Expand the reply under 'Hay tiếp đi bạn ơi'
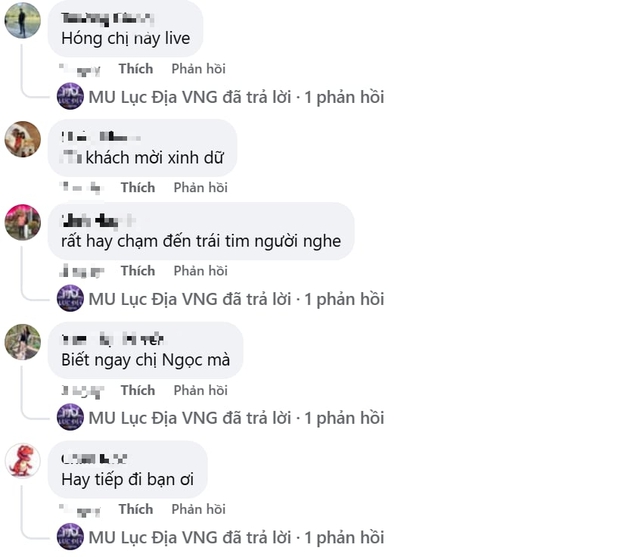The height and width of the screenshot is (557, 640). [x=235, y=537]
